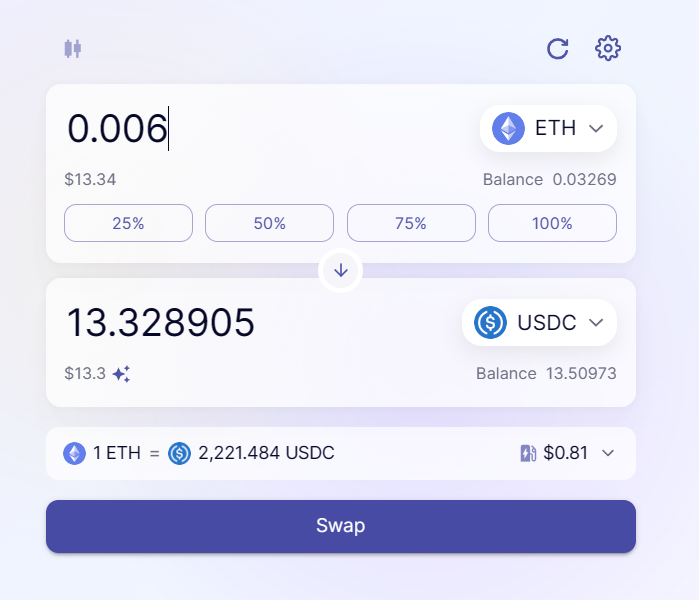
Task: Select 75% of balance
Action: click(411, 223)
